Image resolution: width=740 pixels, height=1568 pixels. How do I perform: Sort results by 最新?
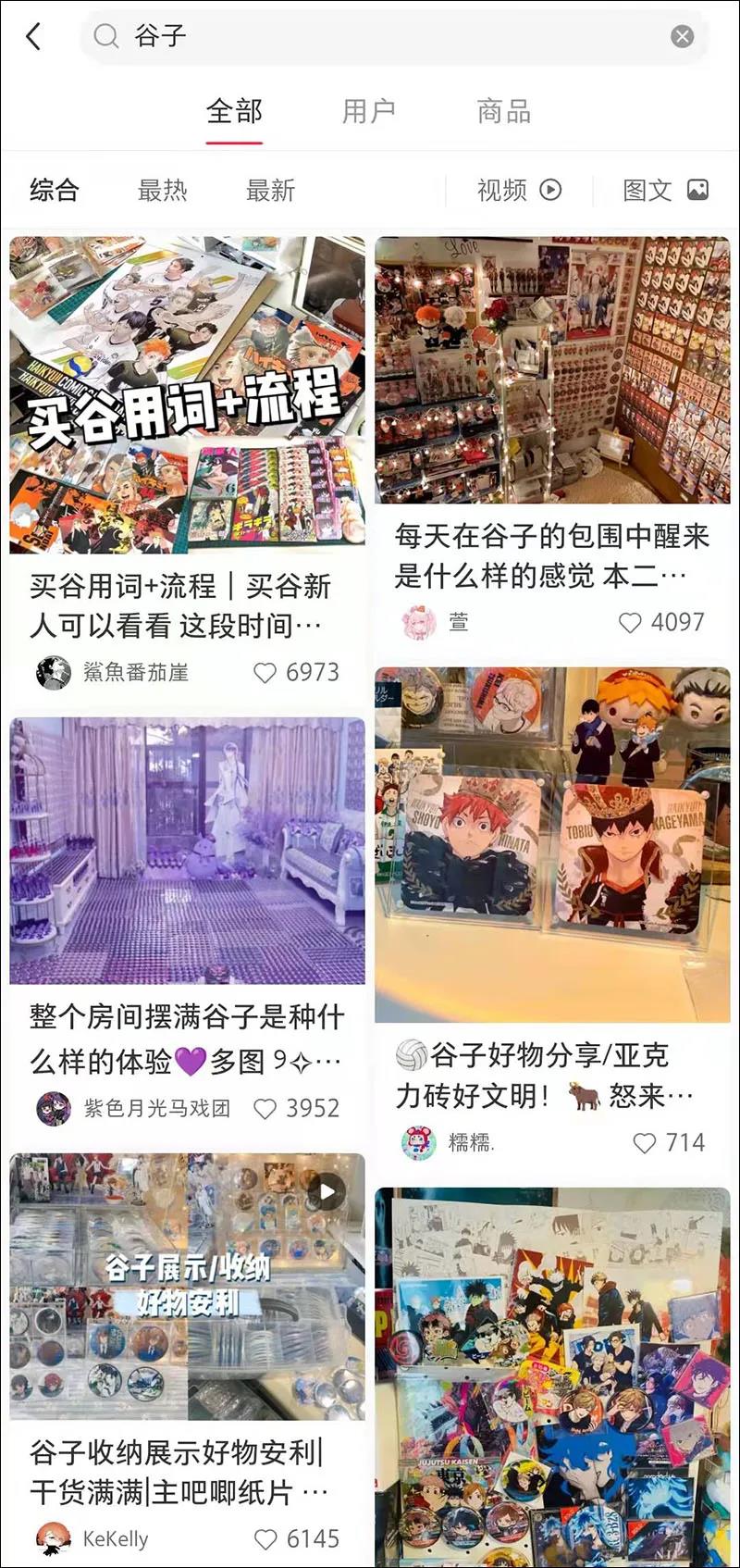pos(270,191)
